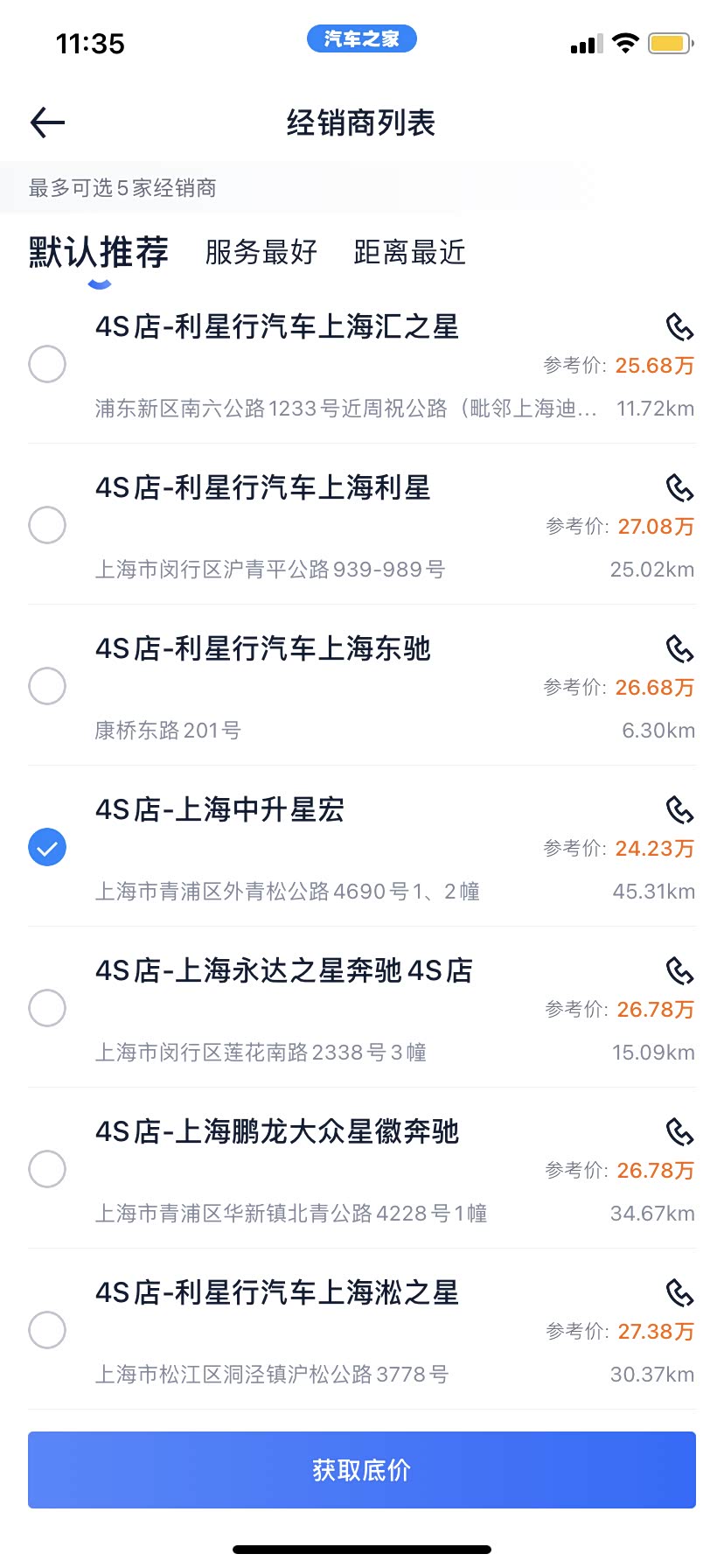Tick the 上海鹏龙大众星徽奔驰 checkbox
724x1568 pixels.
[47, 1169]
